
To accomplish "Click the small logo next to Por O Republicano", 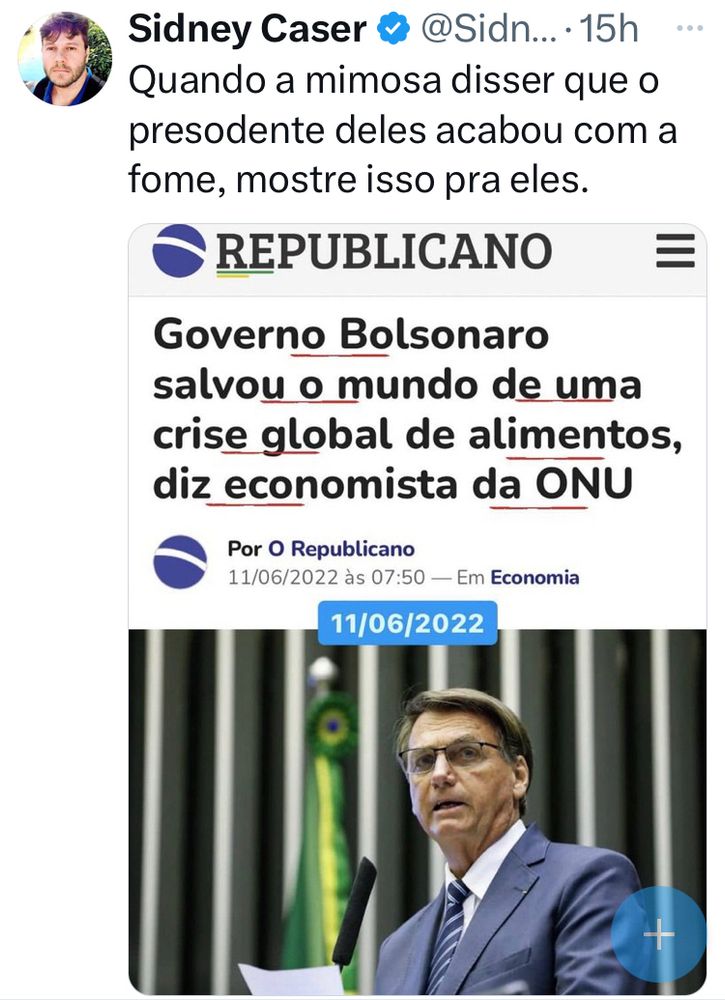I will click(181, 561).
